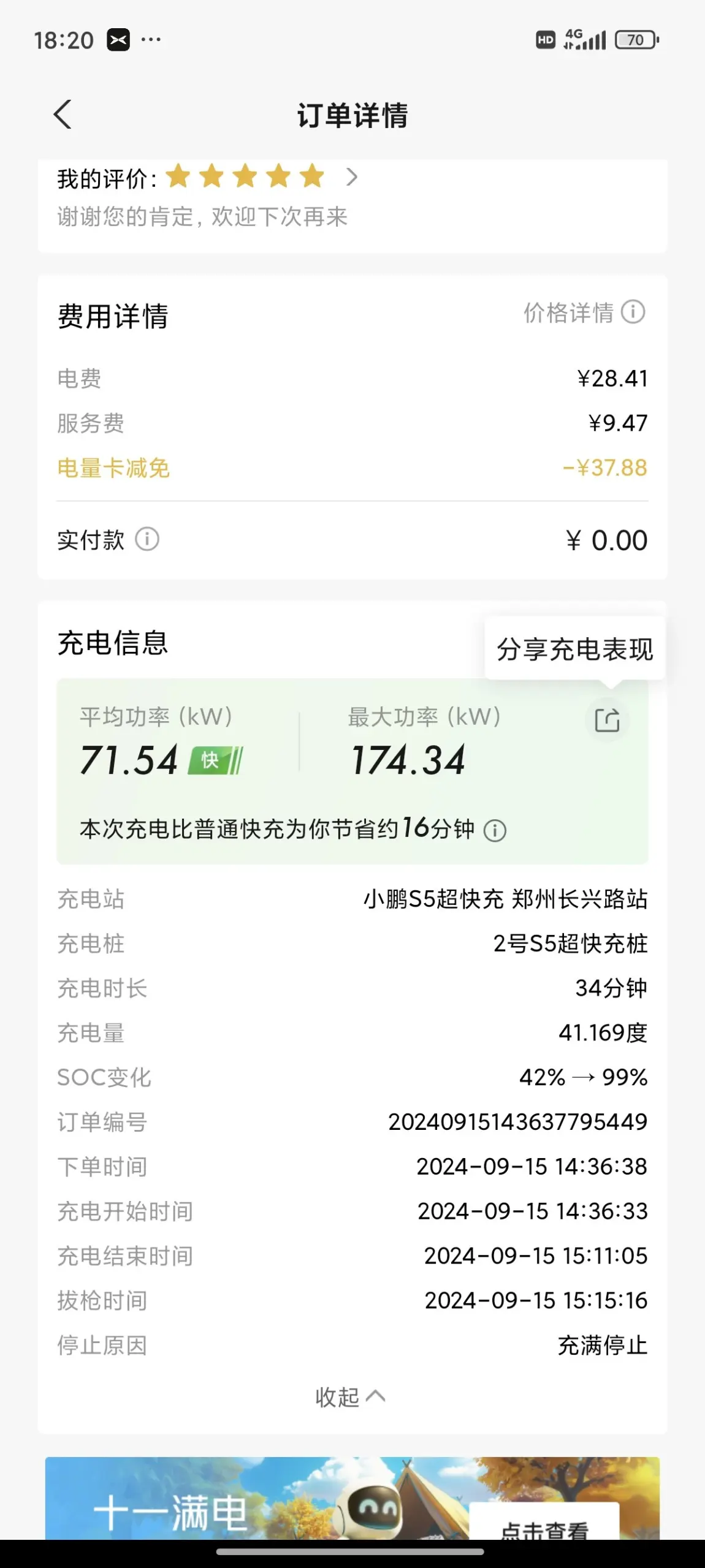Open 价格详情 price breakdown
The width and height of the screenshot is (705, 1568).
(x=583, y=312)
